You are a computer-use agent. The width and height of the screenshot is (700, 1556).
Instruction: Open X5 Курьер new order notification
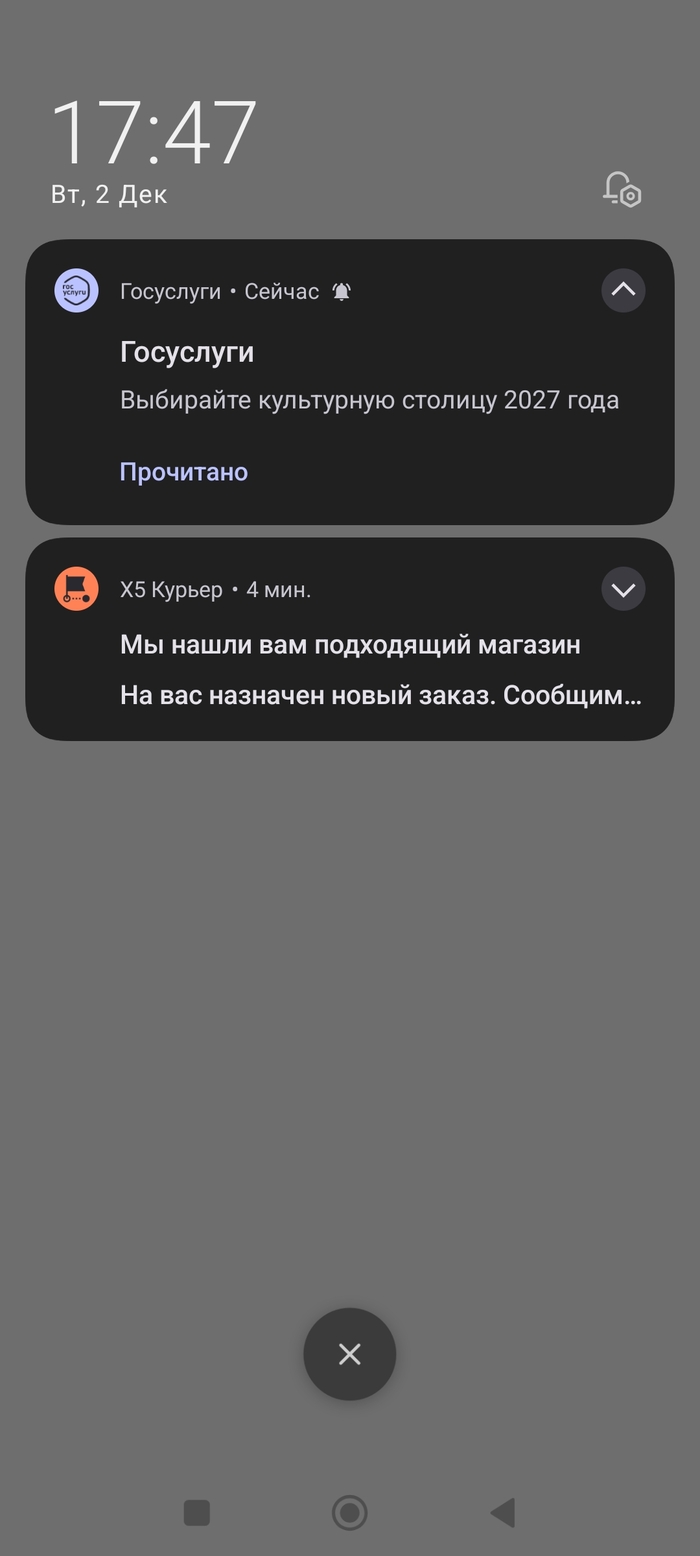tap(350, 669)
